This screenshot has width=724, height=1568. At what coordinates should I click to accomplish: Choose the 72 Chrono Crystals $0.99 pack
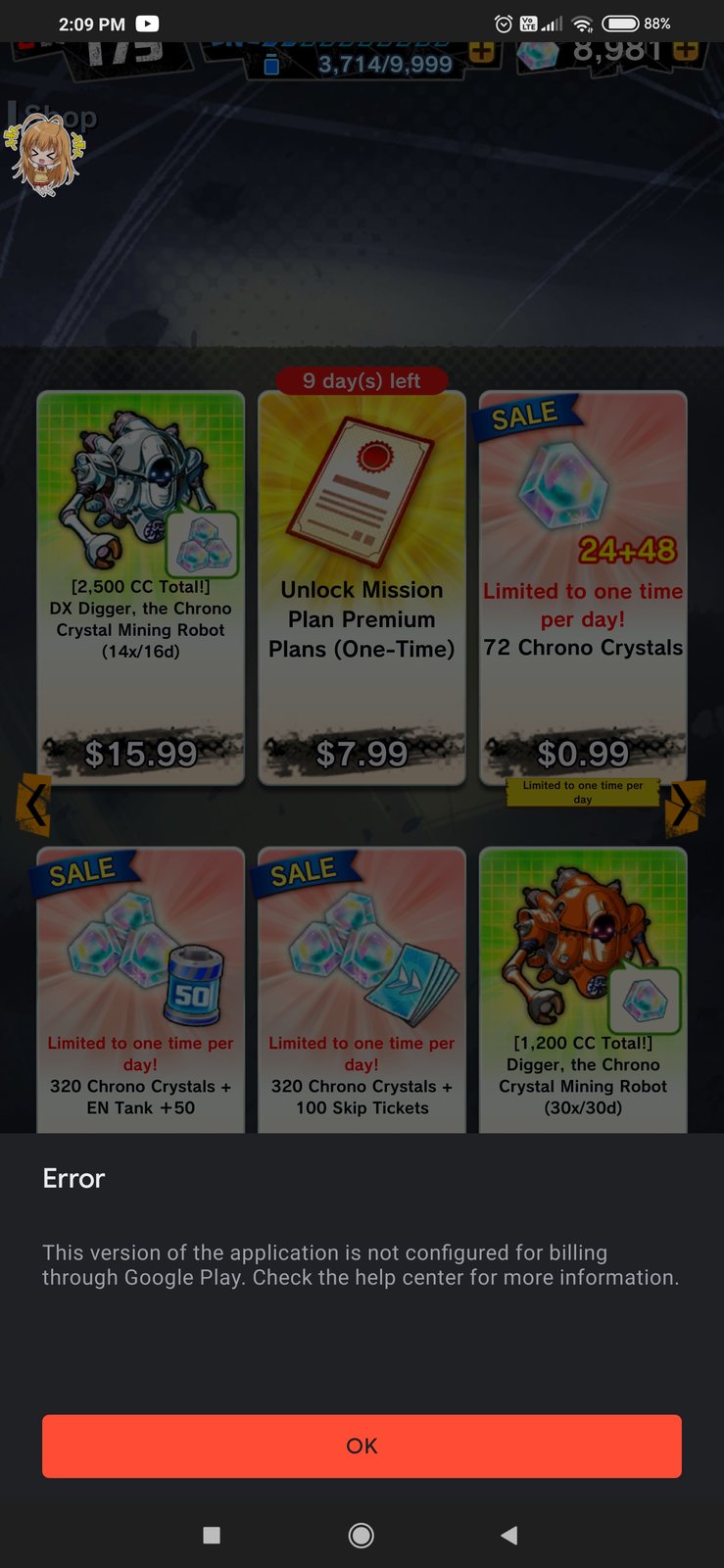pyautogui.click(x=583, y=588)
